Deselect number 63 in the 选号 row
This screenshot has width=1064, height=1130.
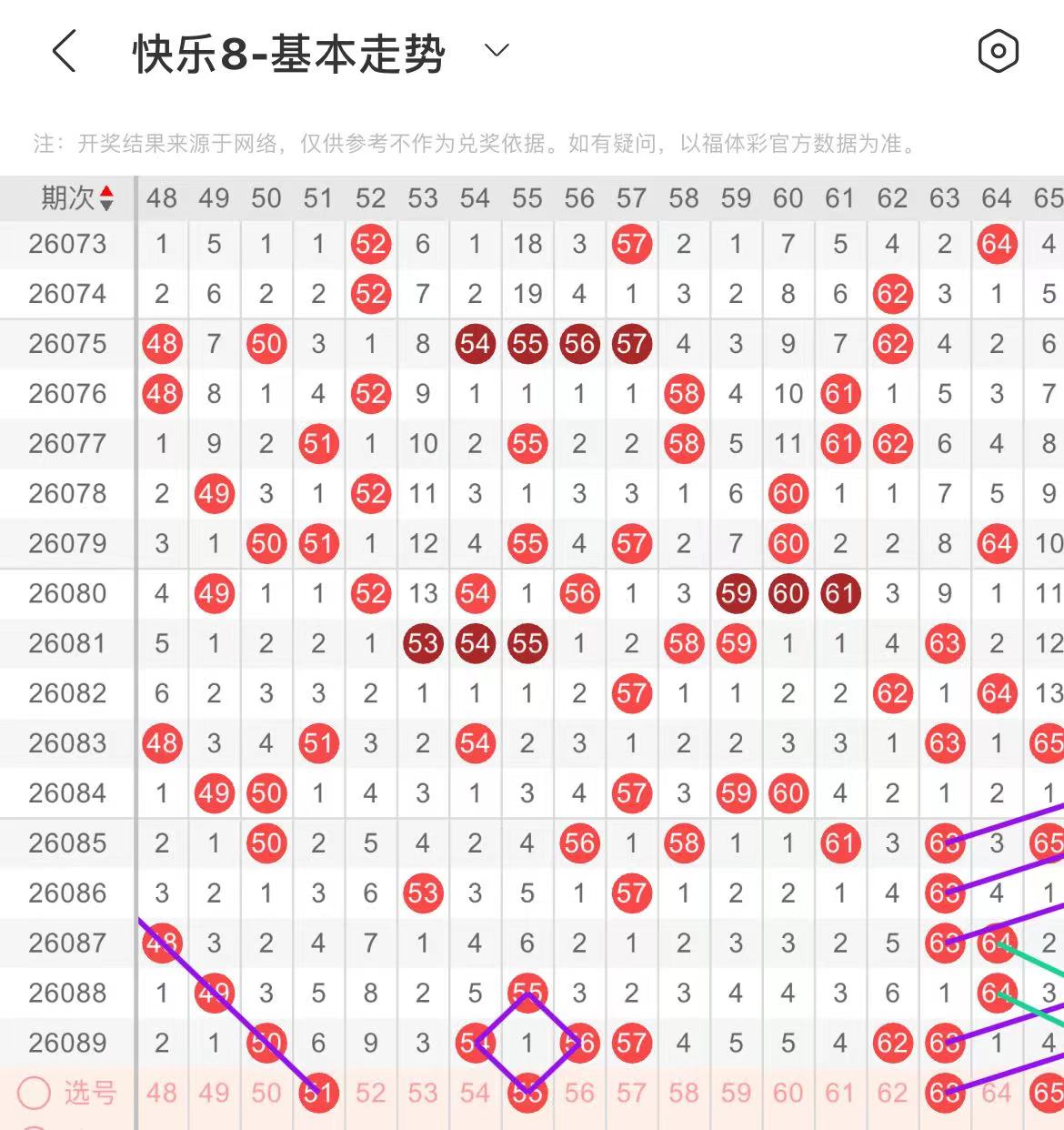click(944, 1093)
